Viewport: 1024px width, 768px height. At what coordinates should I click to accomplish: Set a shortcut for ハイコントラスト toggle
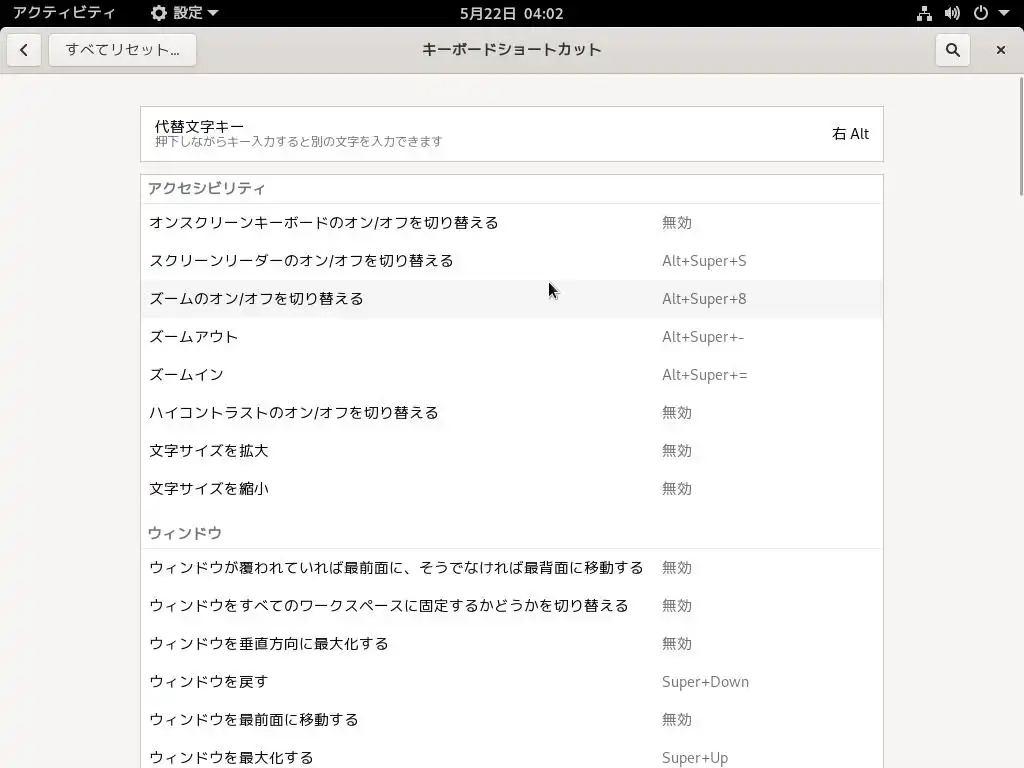point(511,413)
